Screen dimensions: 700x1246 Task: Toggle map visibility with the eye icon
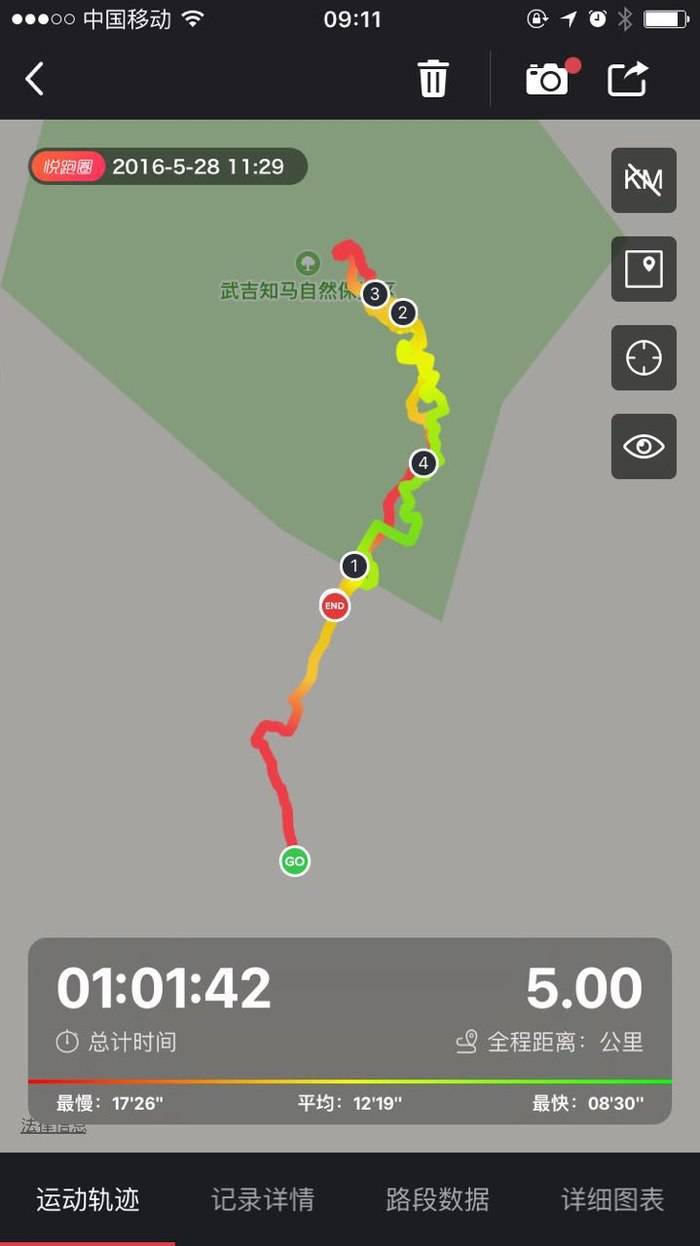(x=643, y=446)
